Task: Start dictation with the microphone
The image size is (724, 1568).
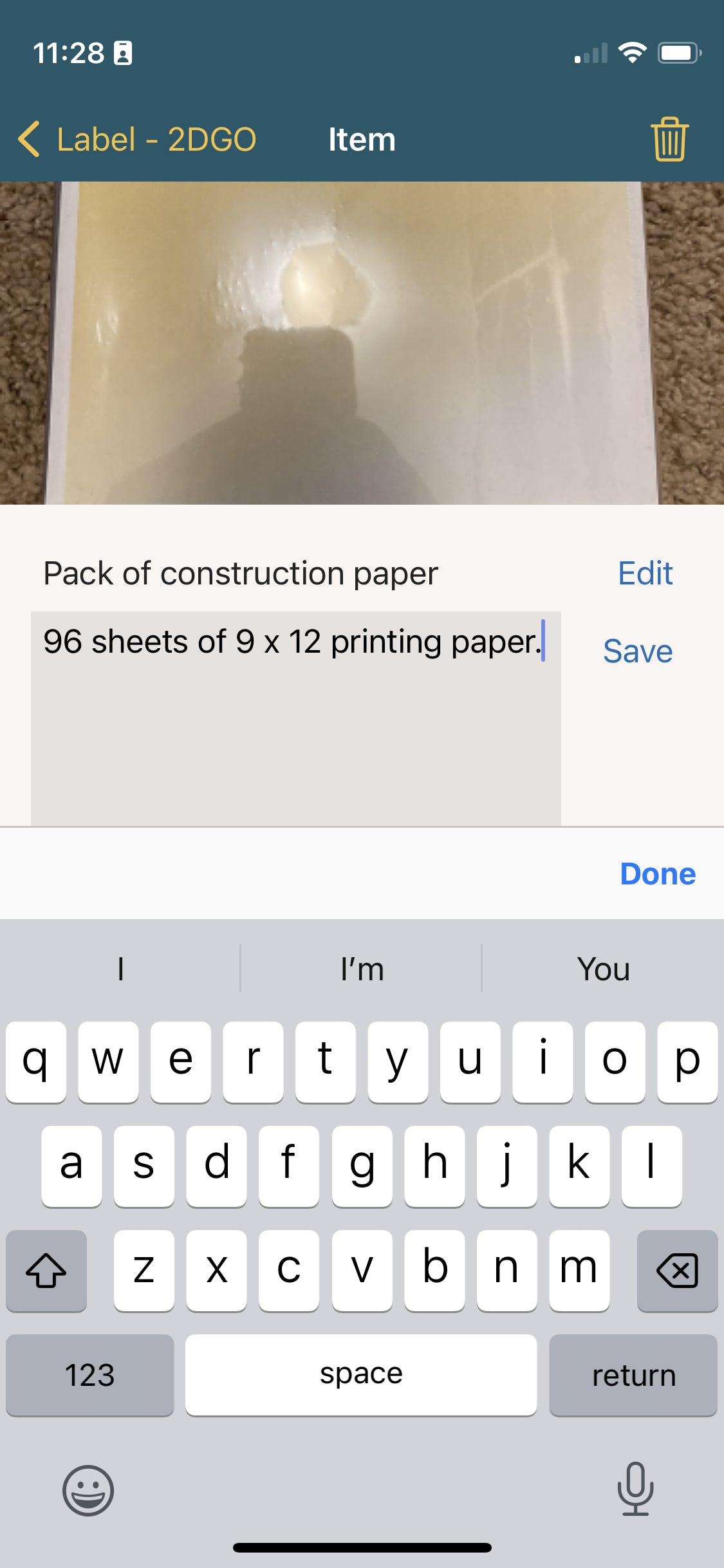Action: coord(635,1488)
